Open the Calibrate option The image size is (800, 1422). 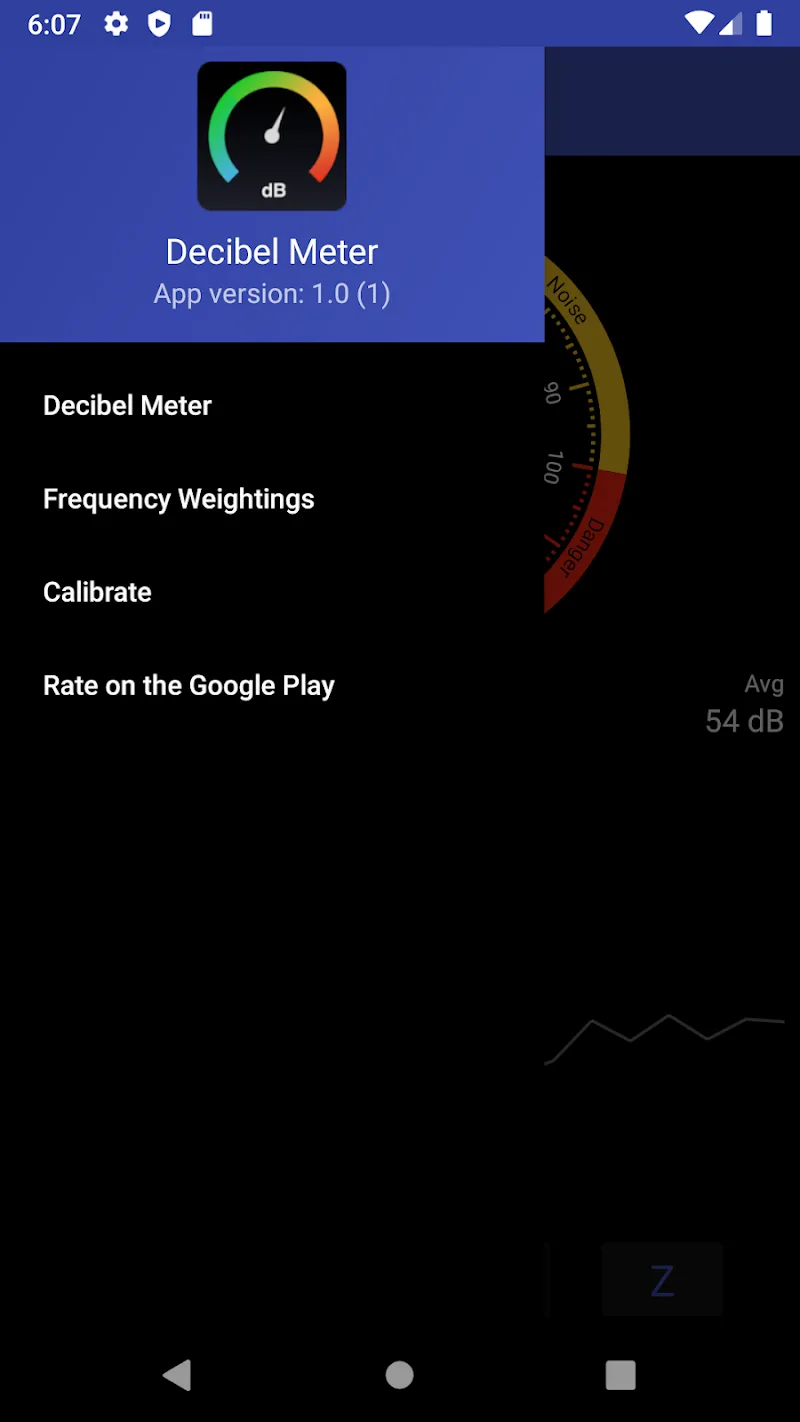coord(98,592)
